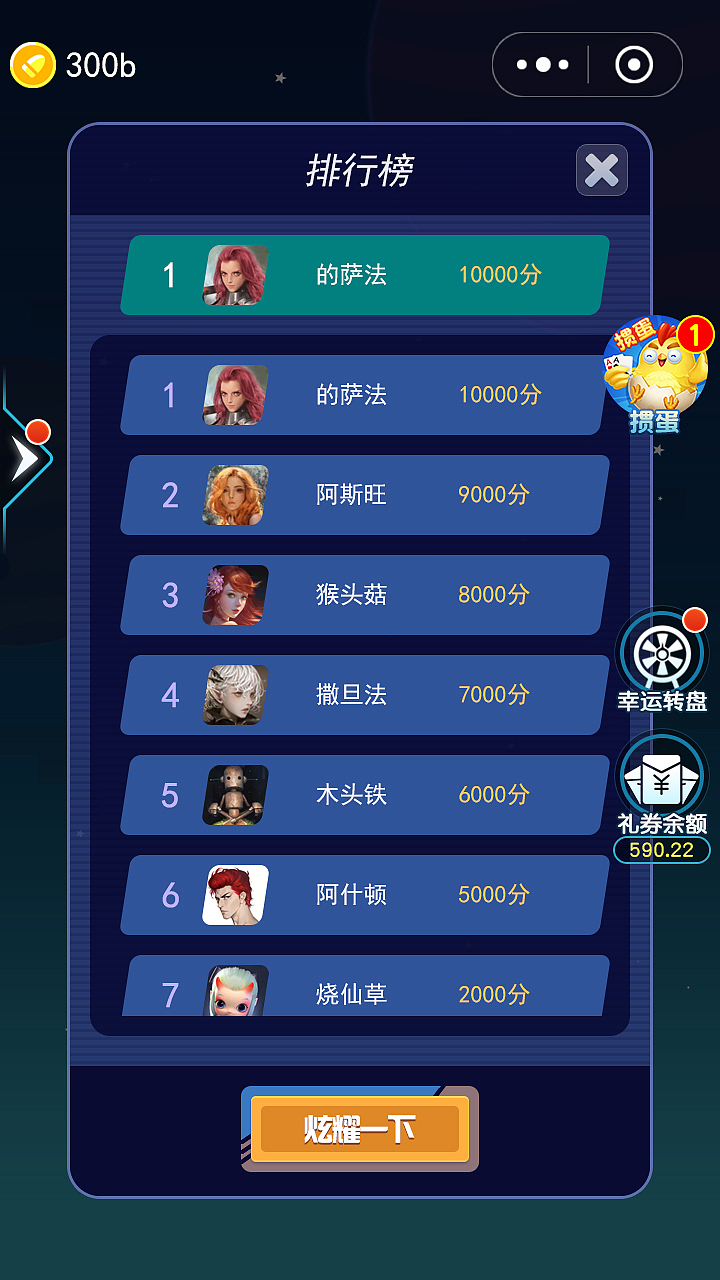This screenshot has width=720, height=1280.
Task: Open the 掼蛋 chicken event icon
Action: tap(655, 380)
